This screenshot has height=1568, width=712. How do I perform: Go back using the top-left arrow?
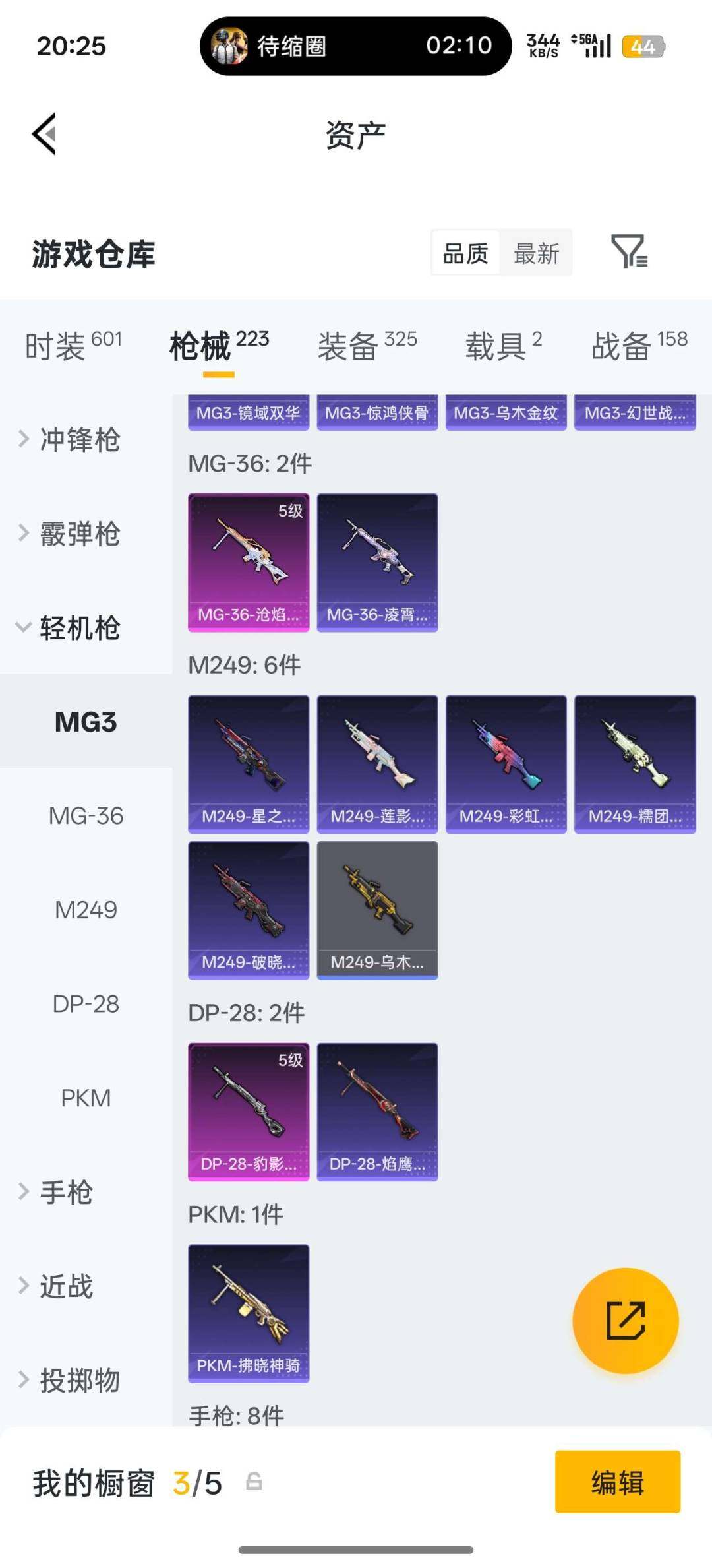45,134
